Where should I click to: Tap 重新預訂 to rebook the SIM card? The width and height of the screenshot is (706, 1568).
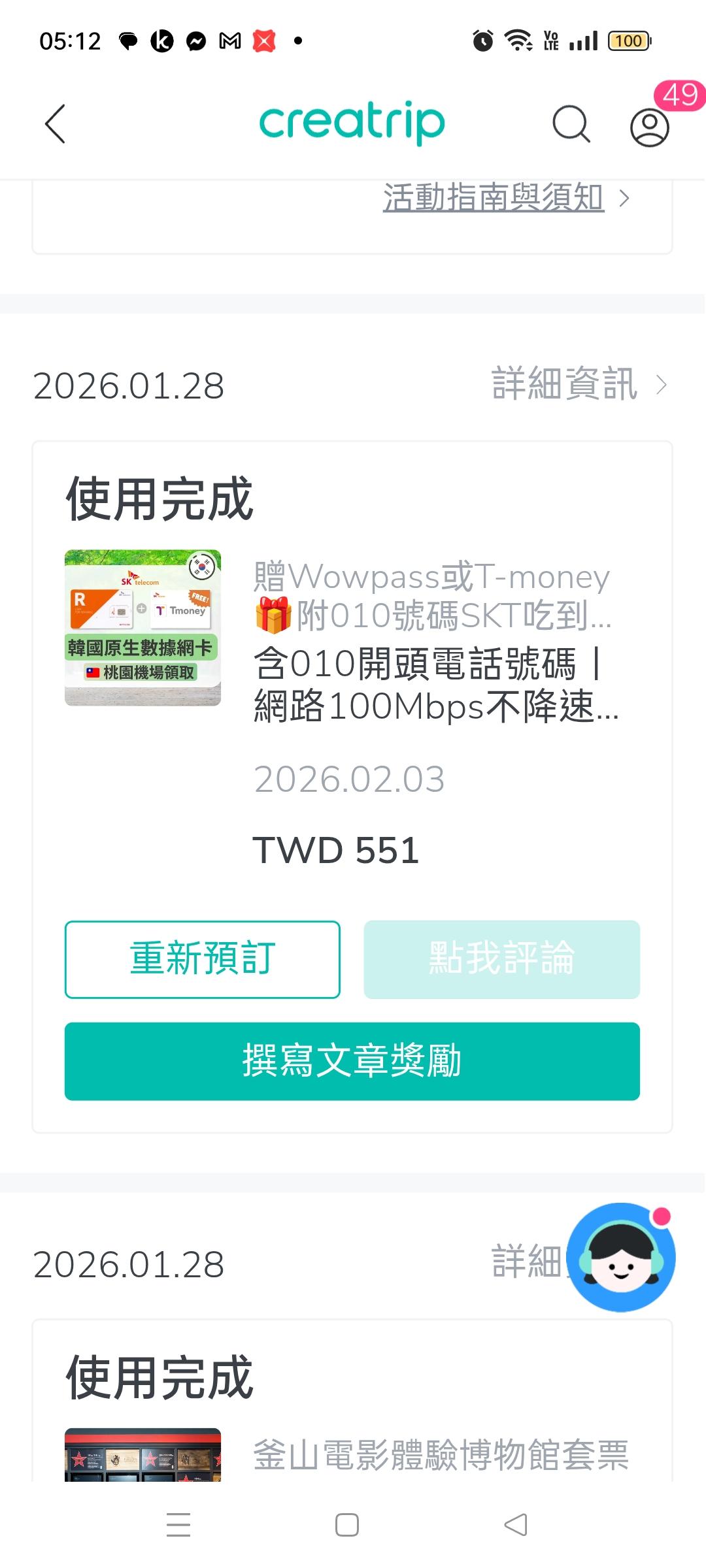pos(202,959)
